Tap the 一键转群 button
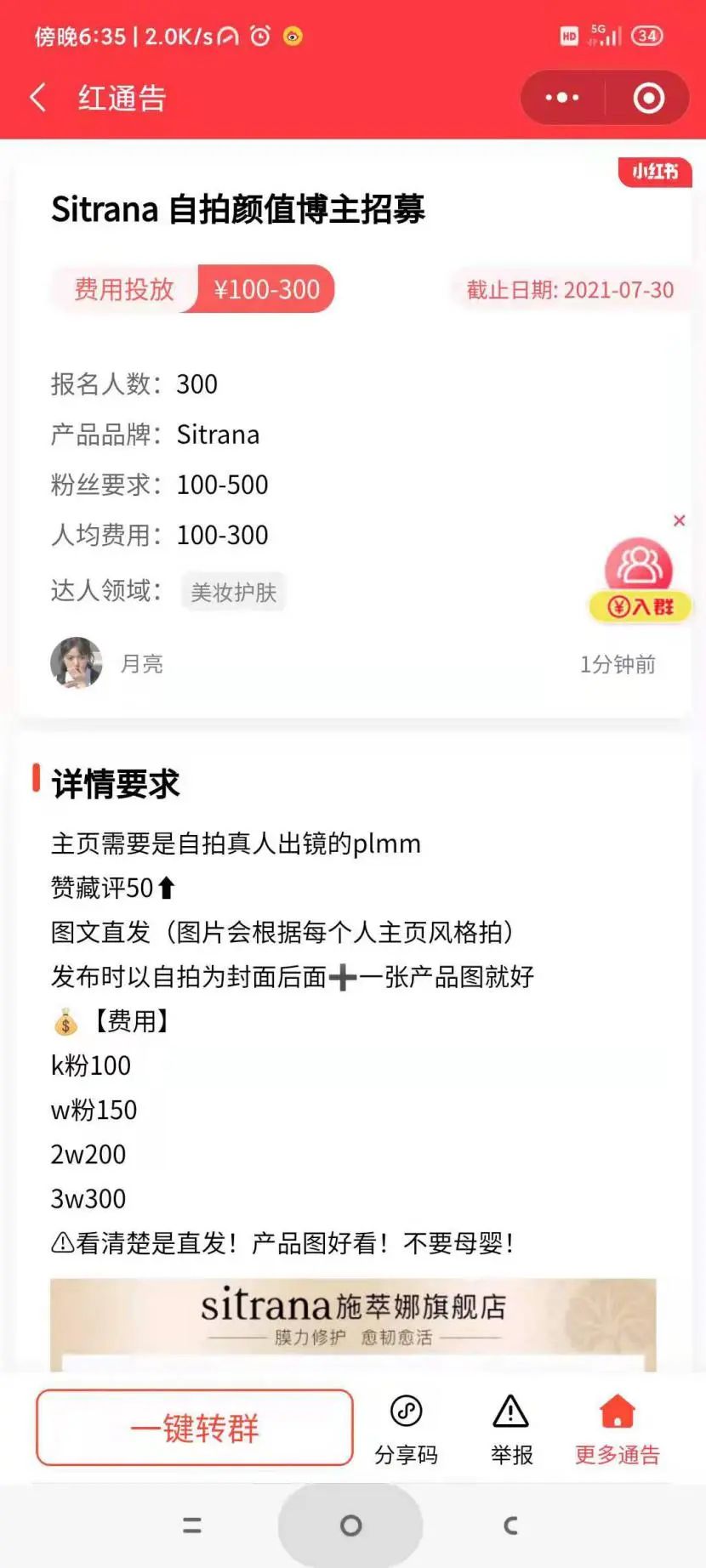 coord(195,1428)
